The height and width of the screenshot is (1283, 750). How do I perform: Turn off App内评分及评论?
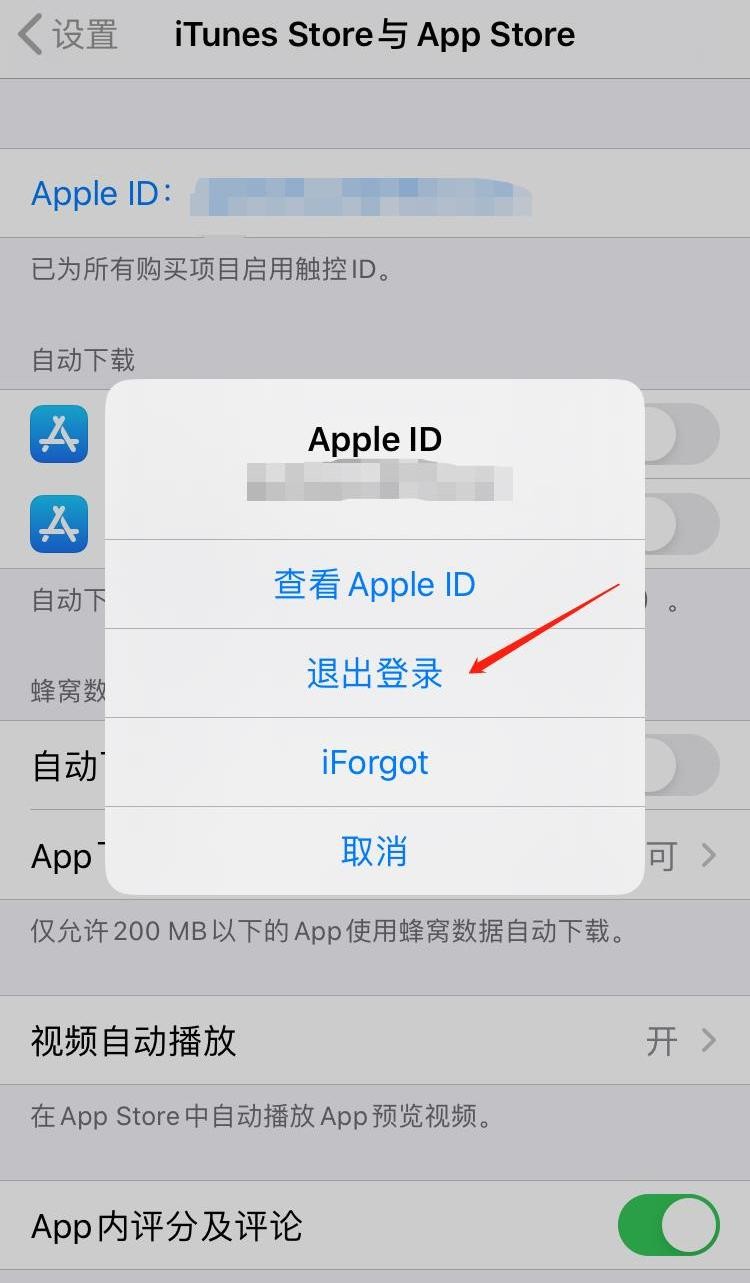click(668, 1225)
